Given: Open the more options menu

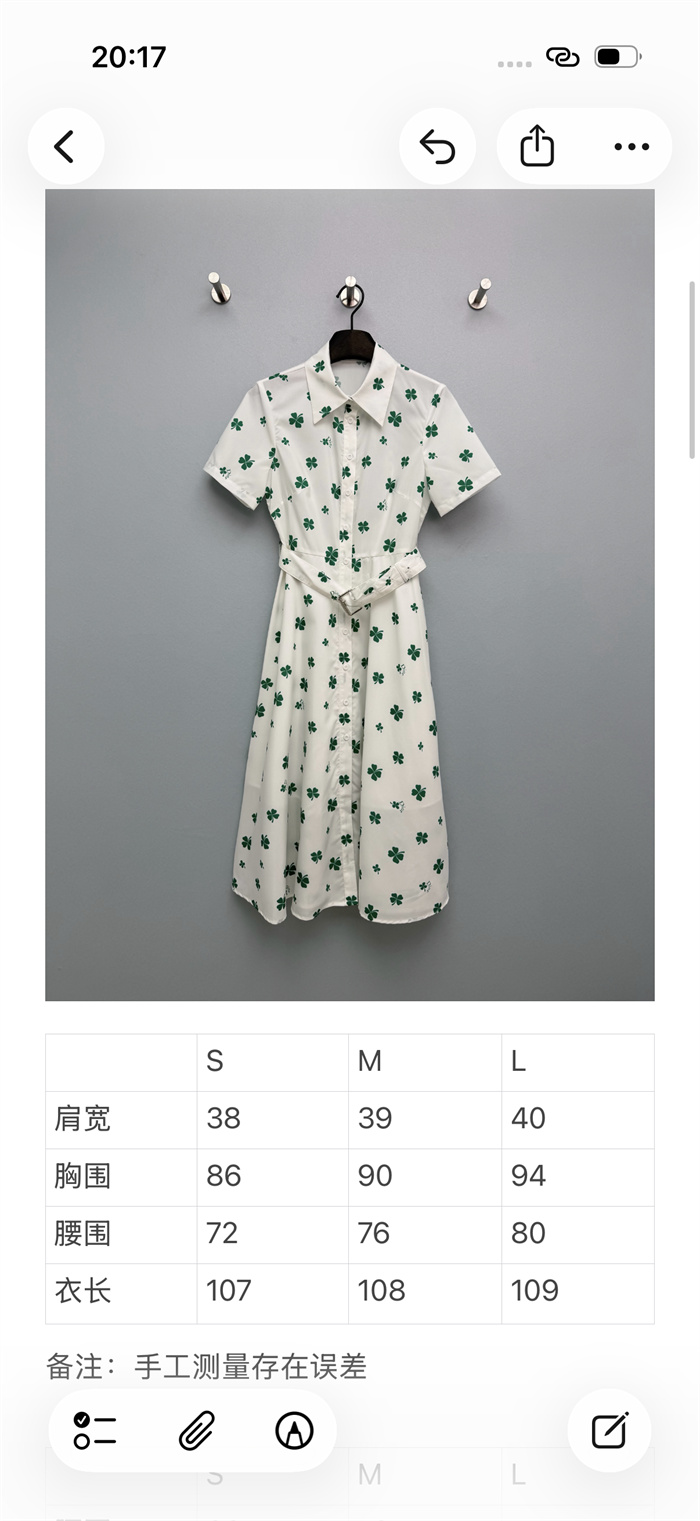Looking at the screenshot, I should [x=631, y=147].
